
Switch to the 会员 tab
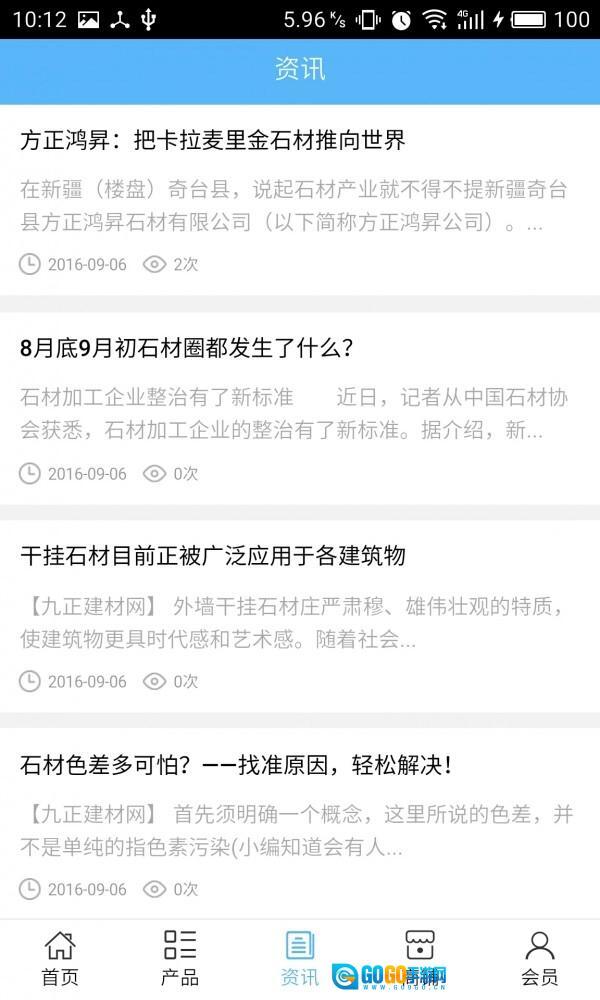pos(540,957)
